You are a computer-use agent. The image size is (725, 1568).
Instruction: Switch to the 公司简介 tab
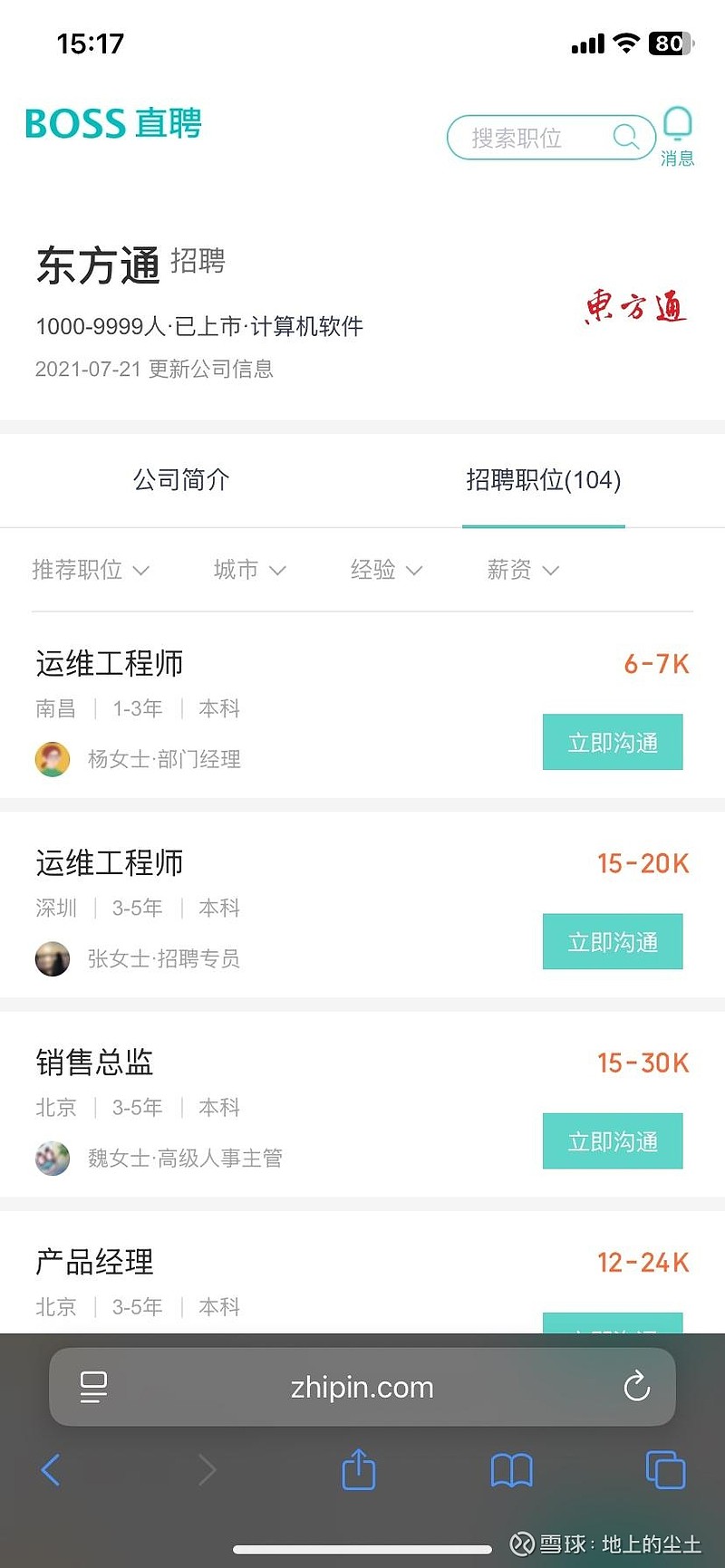tap(181, 480)
